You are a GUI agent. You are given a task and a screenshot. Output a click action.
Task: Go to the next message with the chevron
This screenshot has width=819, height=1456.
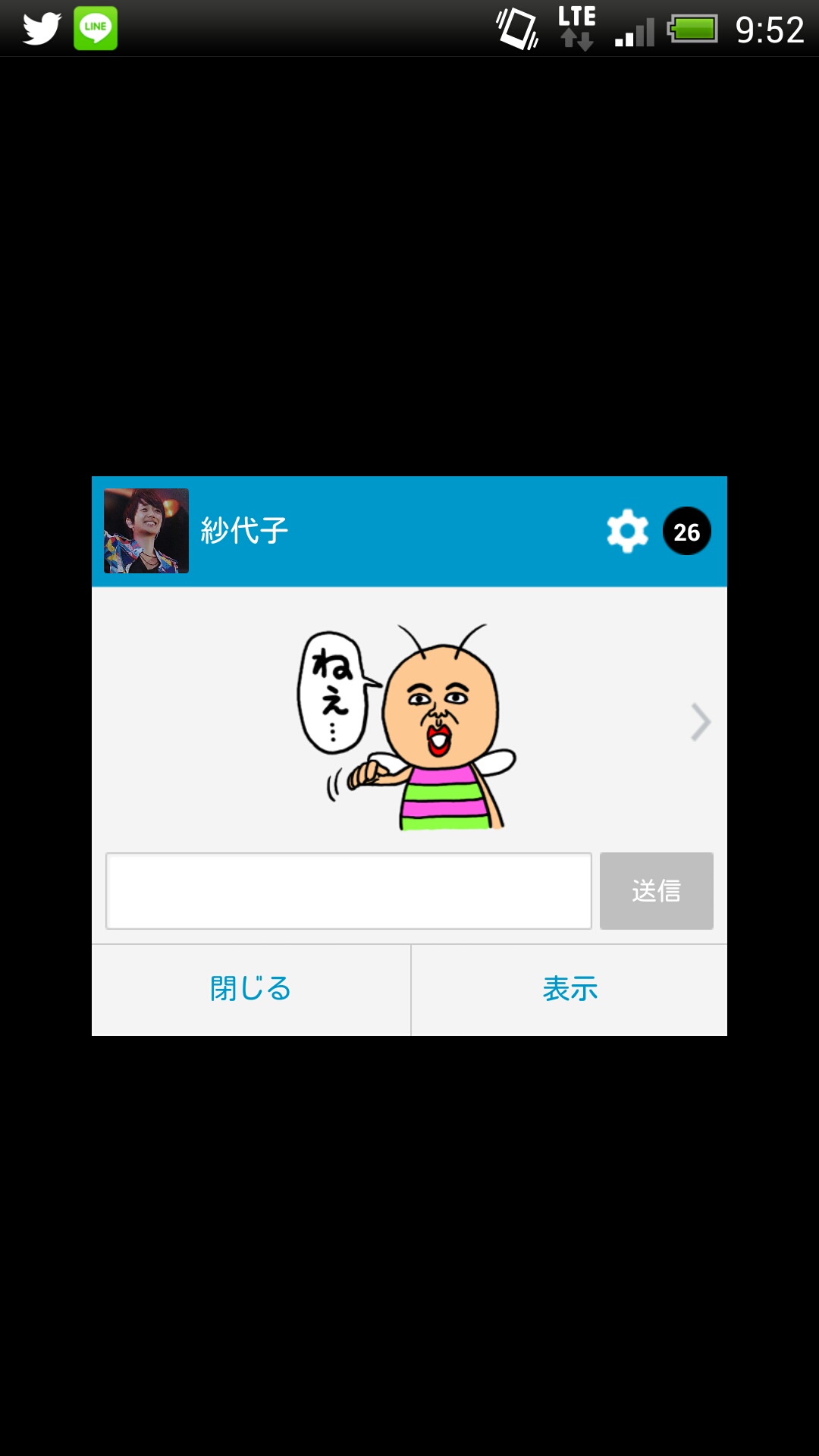coord(701,722)
